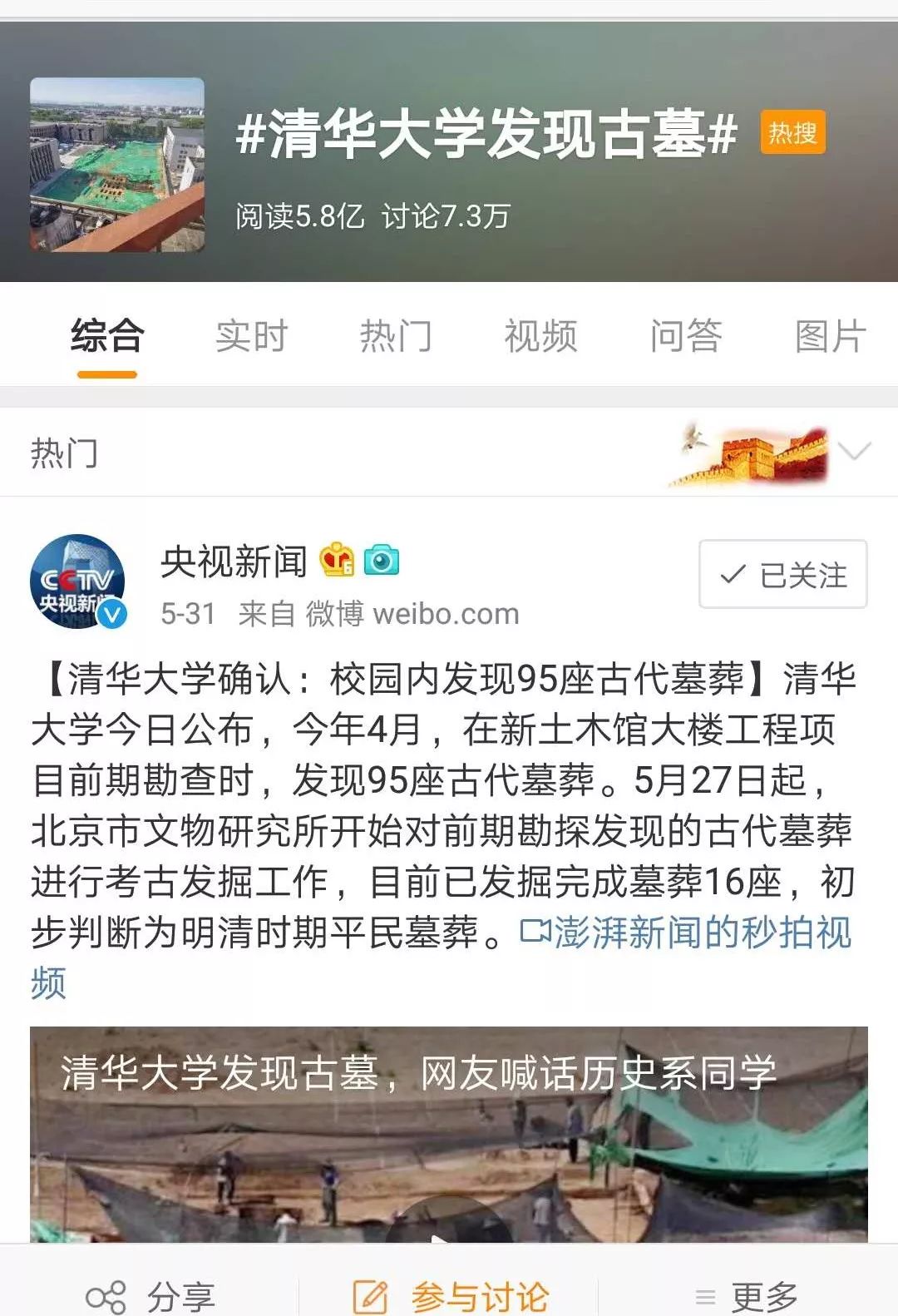Switch to the 实时 tab

pos(251,337)
